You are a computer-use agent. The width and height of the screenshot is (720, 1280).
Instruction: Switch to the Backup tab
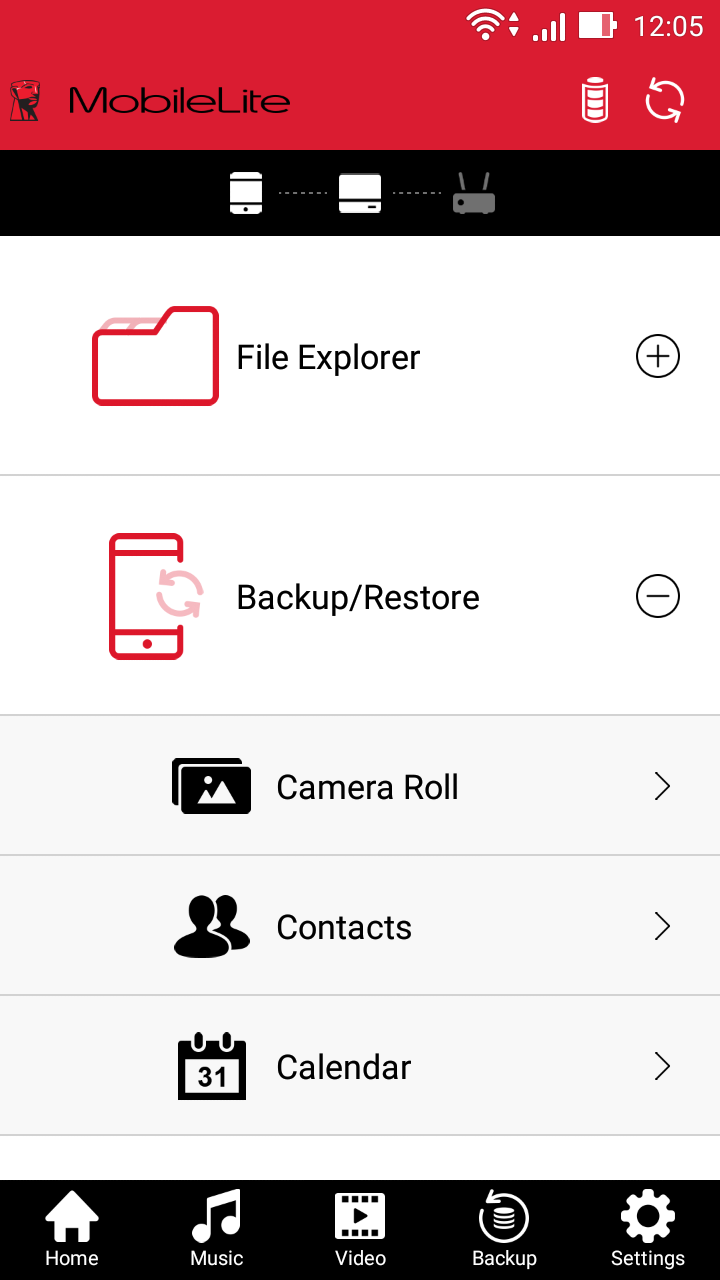(x=504, y=1230)
